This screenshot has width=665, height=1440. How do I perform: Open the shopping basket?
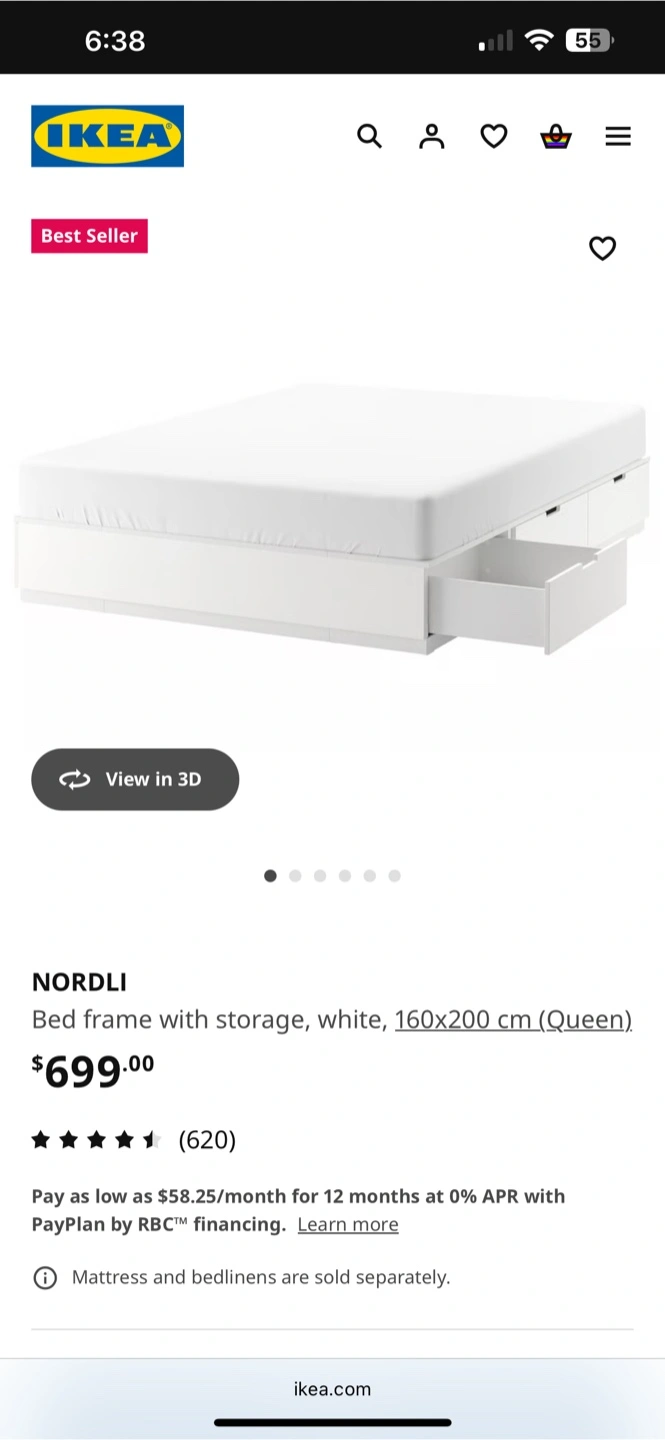pyautogui.click(x=556, y=136)
